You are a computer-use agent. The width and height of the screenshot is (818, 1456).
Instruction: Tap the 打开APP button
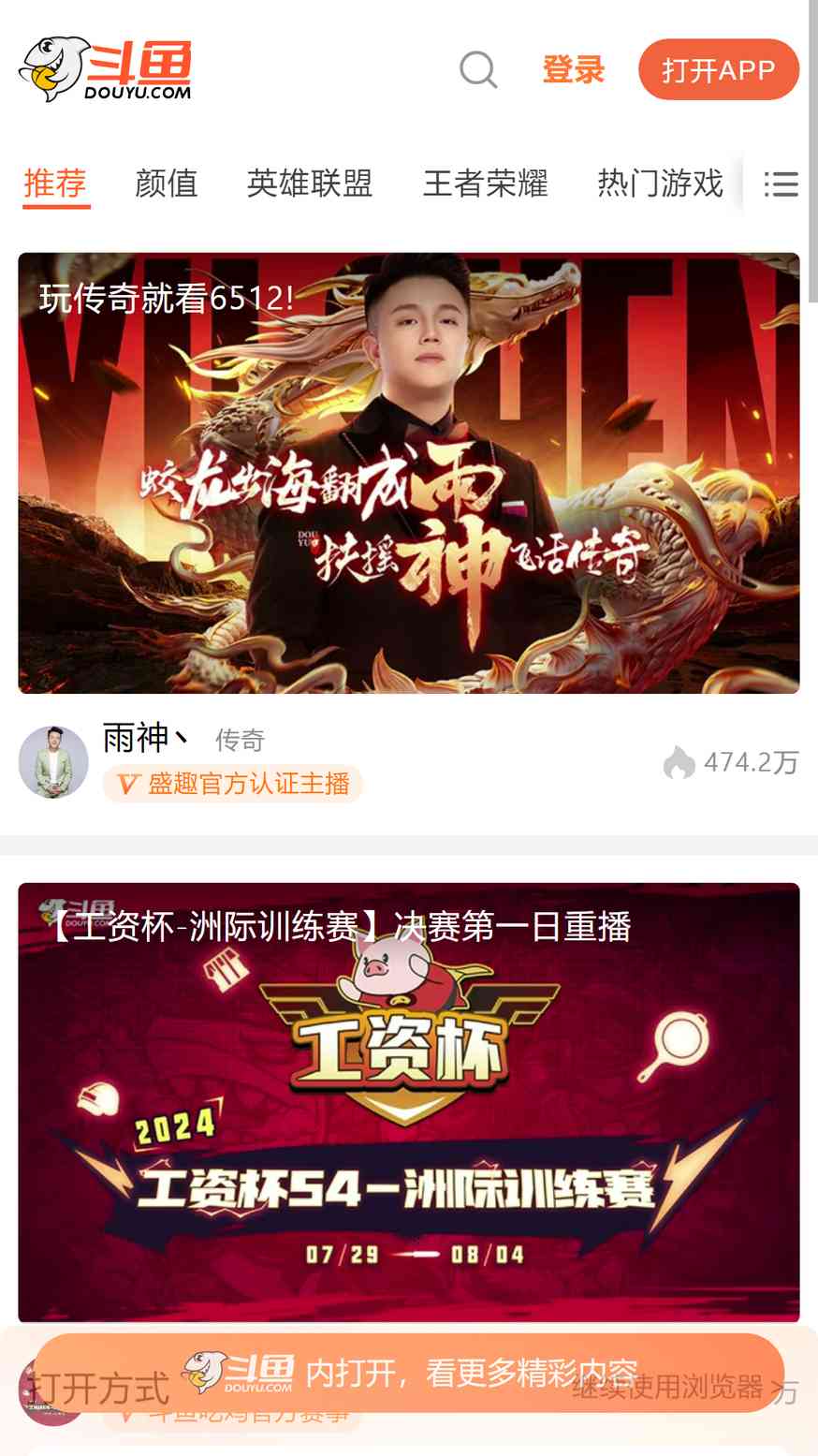[x=719, y=70]
